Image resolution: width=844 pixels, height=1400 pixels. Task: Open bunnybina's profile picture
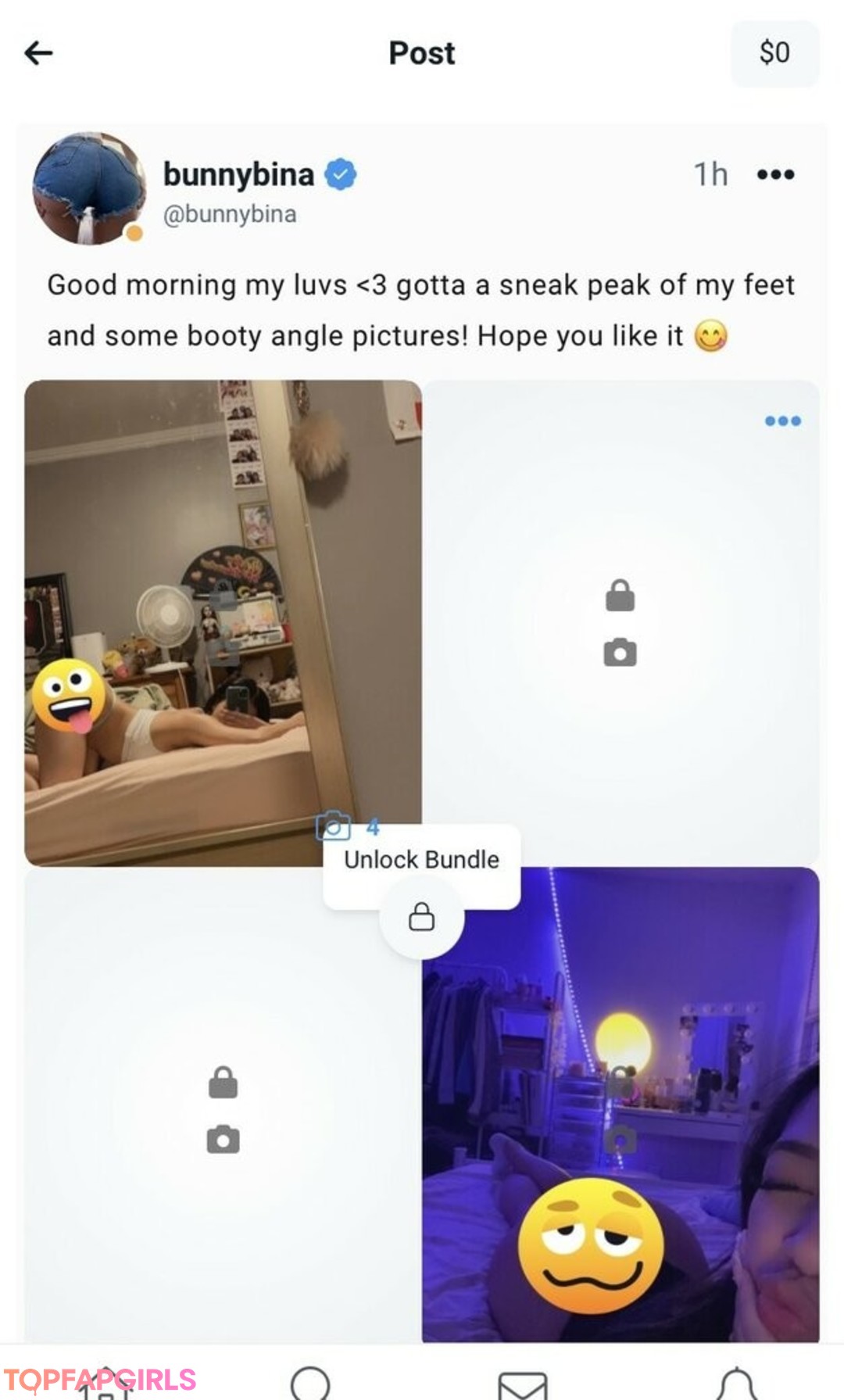(88, 188)
